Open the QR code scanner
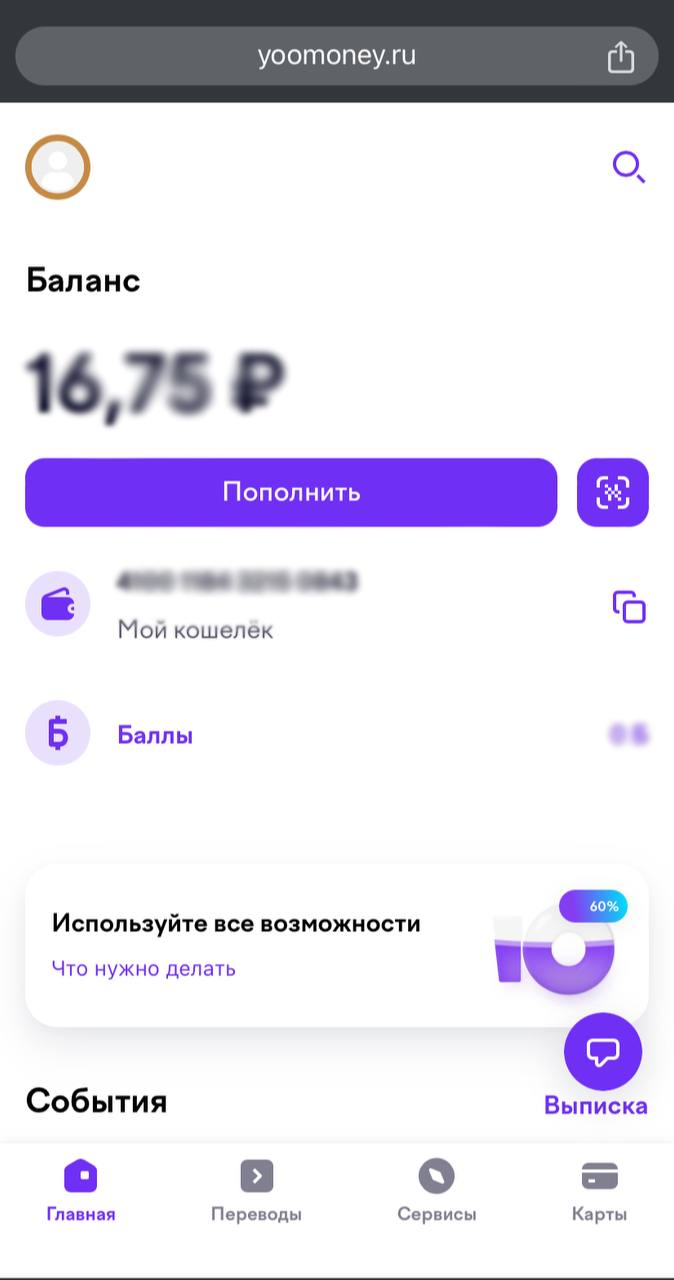The height and width of the screenshot is (1280, 674). tap(613, 492)
